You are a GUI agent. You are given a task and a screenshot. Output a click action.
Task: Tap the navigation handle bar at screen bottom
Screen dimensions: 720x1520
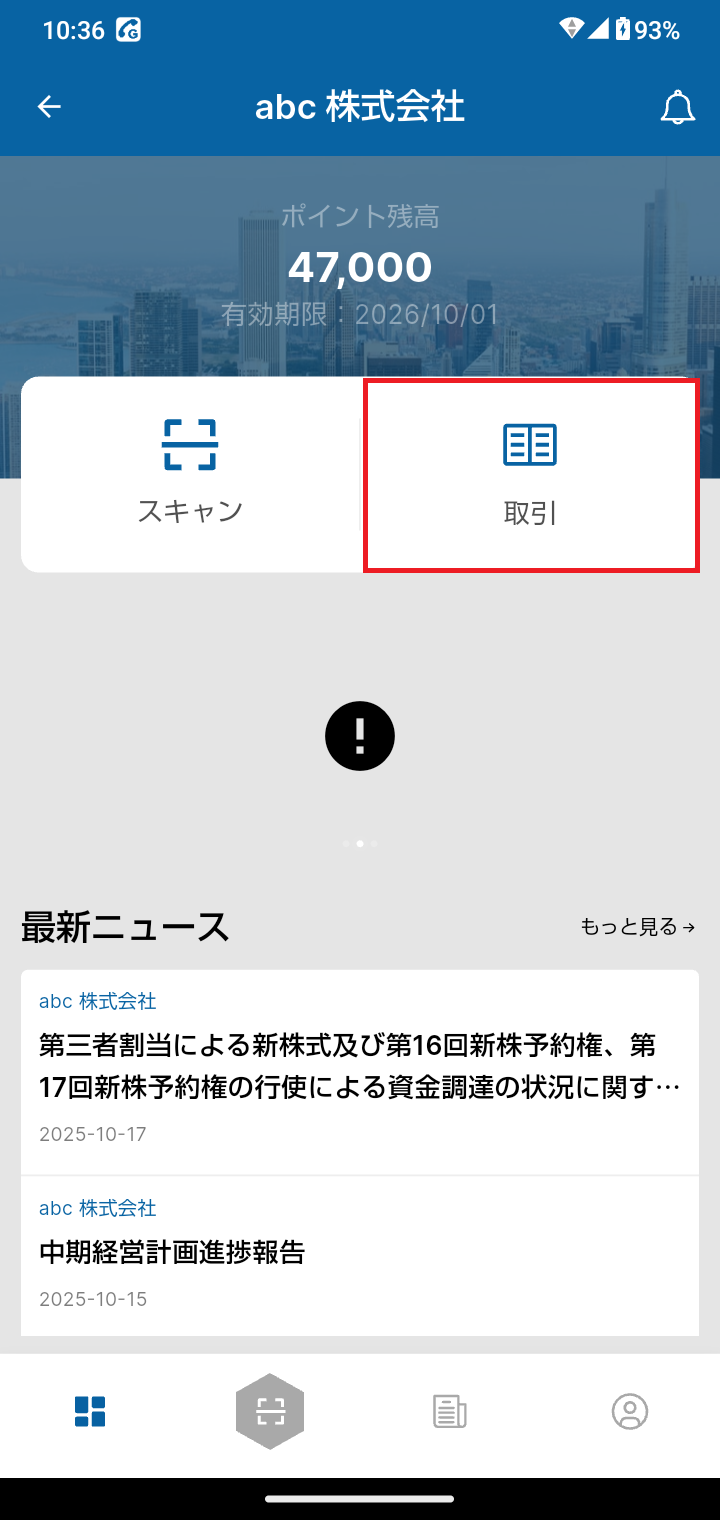[x=360, y=1500]
